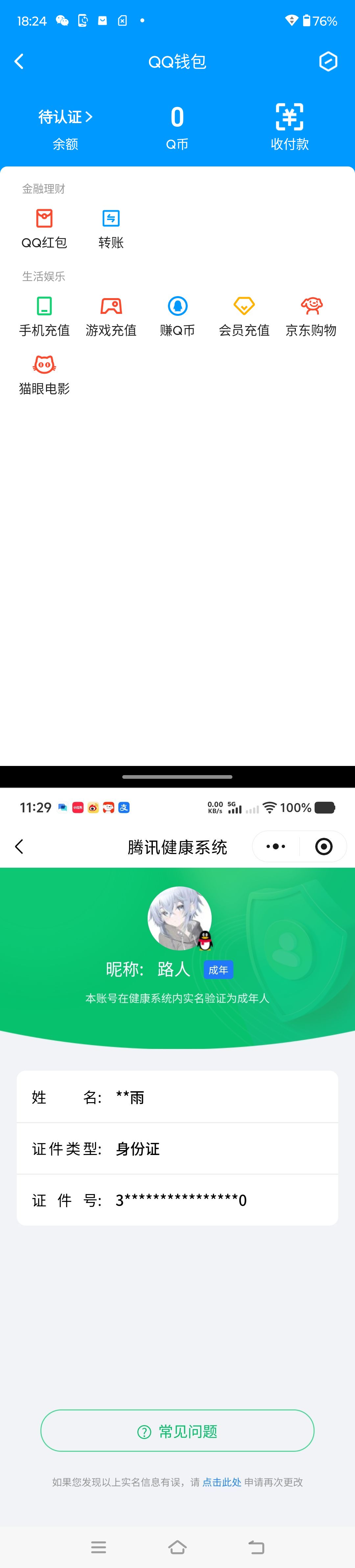The image size is (355, 1568).
Task: Open 会员充值
Action: [244, 315]
